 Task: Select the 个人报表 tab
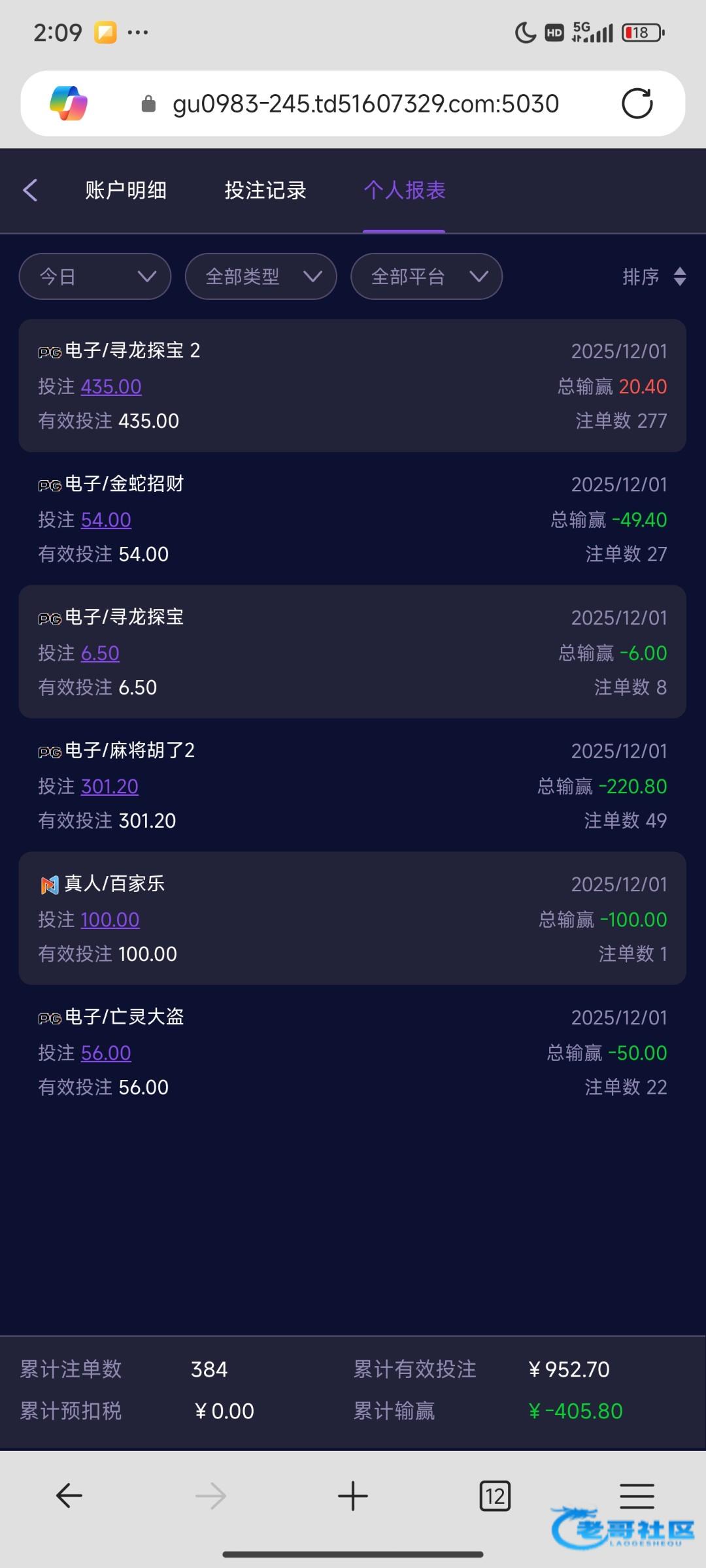coord(405,190)
